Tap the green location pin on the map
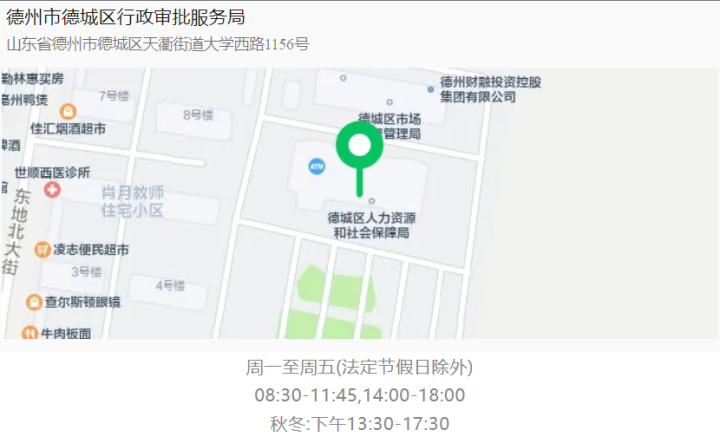This screenshot has height=443, width=720. [359, 148]
